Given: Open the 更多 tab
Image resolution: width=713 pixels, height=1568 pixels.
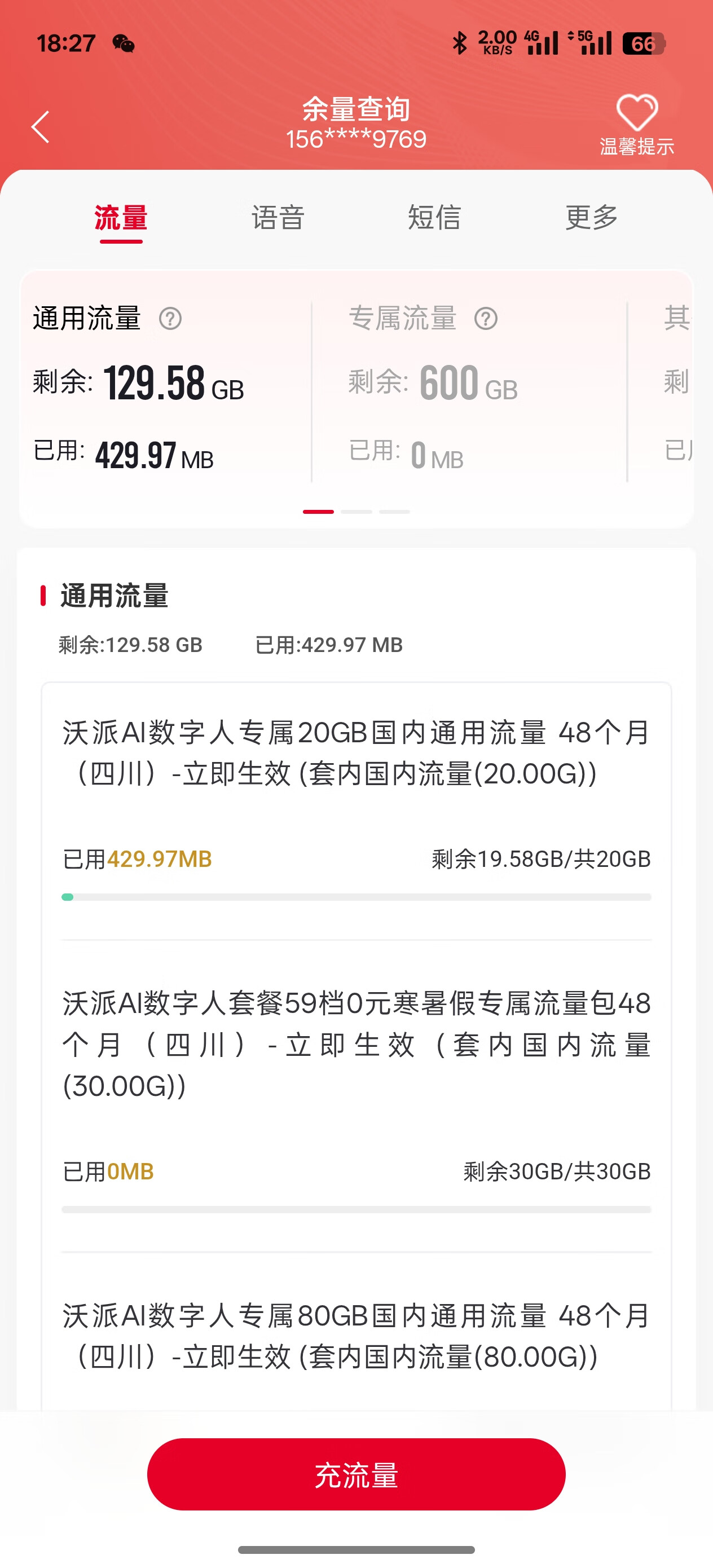Looking at the screenshot, I should [x=591, y=217].
